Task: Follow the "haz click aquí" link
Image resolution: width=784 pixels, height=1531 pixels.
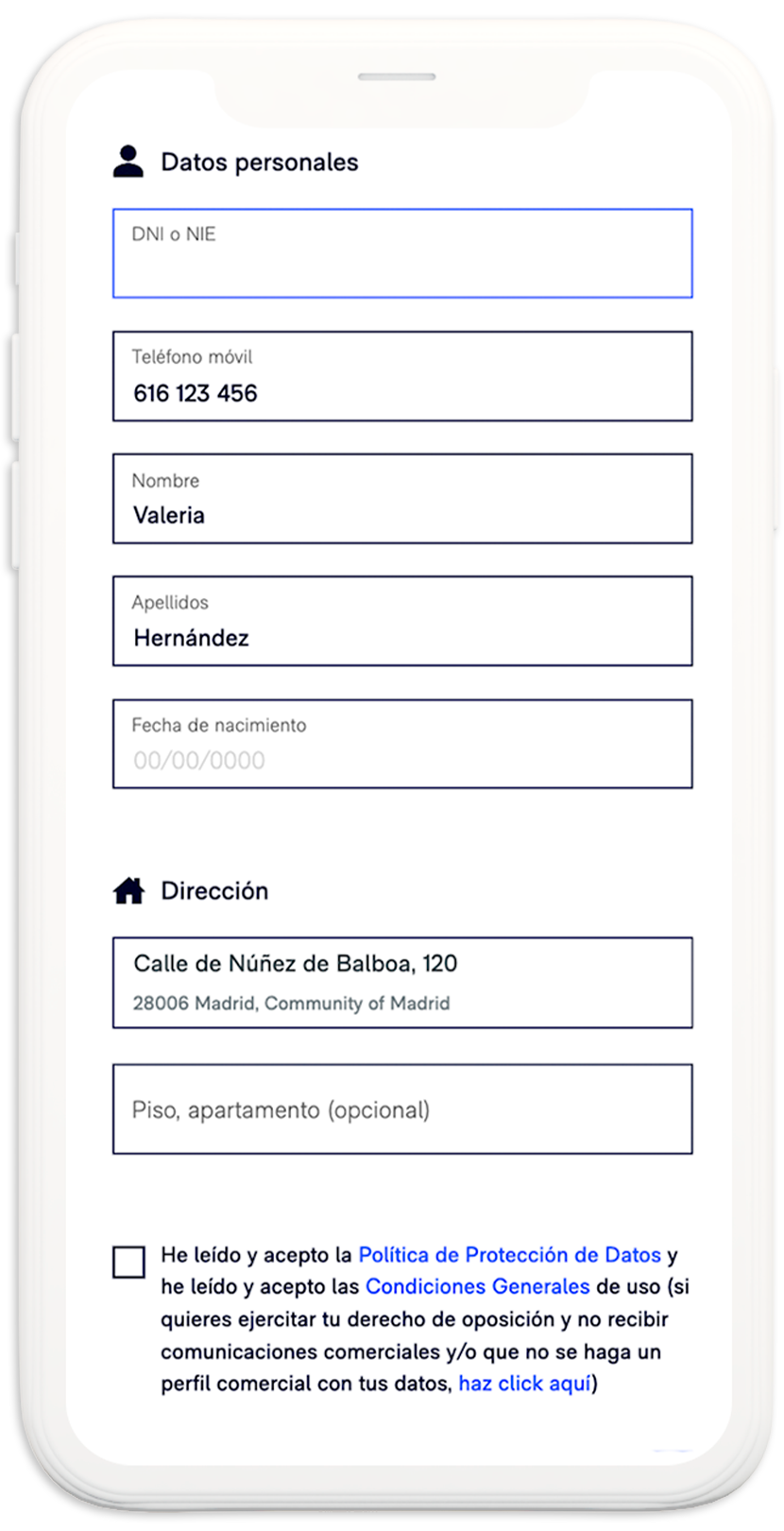Action: (x=524, y=1384)
